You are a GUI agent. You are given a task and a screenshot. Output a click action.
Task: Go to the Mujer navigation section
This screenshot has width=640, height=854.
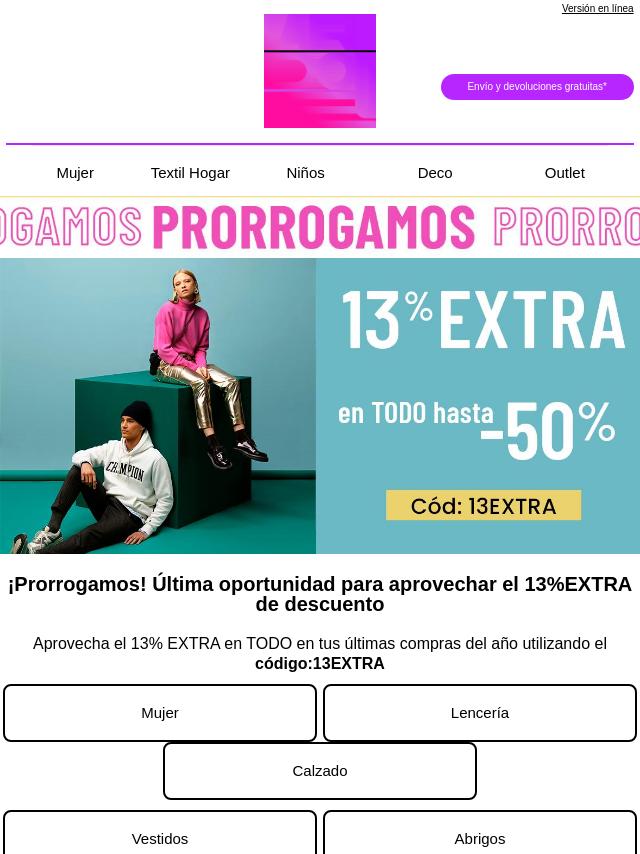(x=75, y=173)
